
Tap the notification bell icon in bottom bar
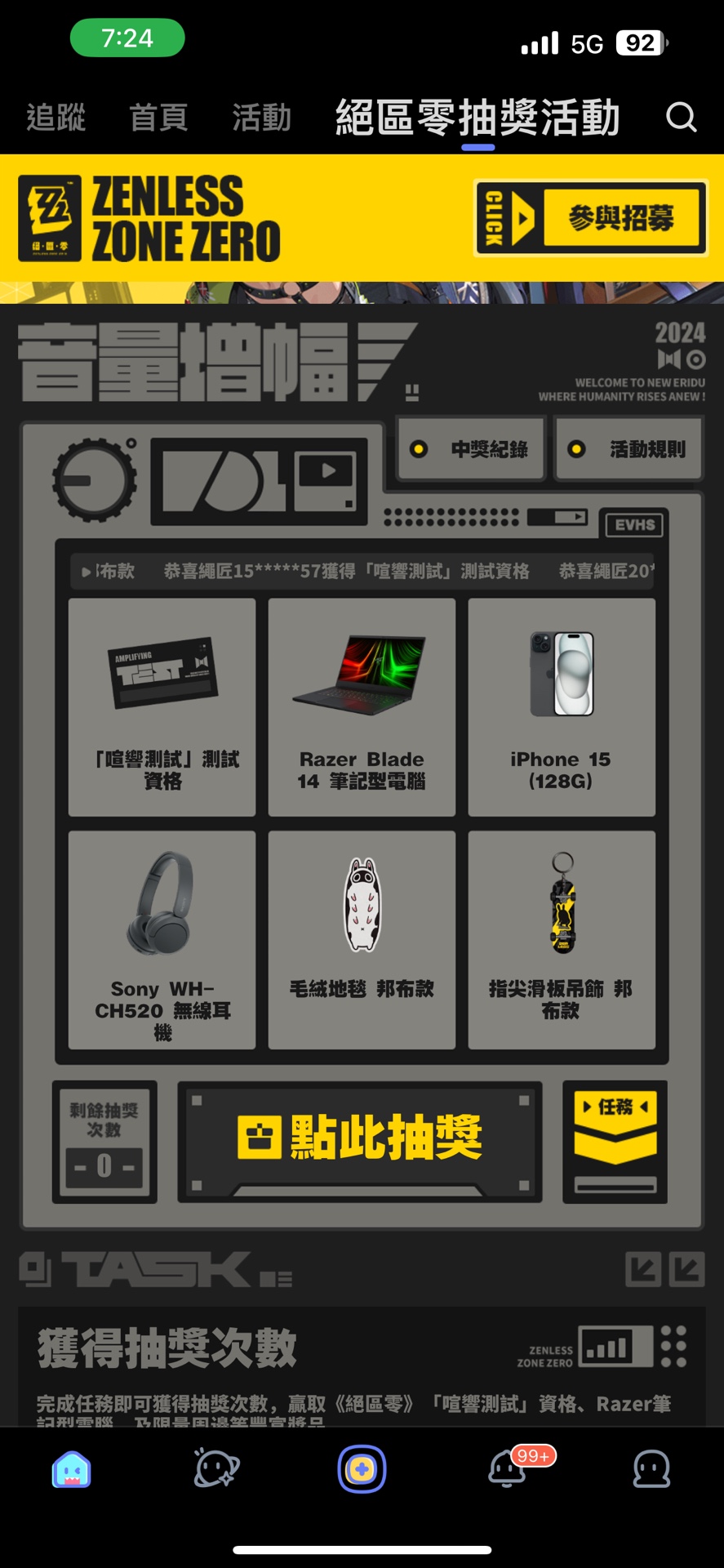(x=507, y=1470)
